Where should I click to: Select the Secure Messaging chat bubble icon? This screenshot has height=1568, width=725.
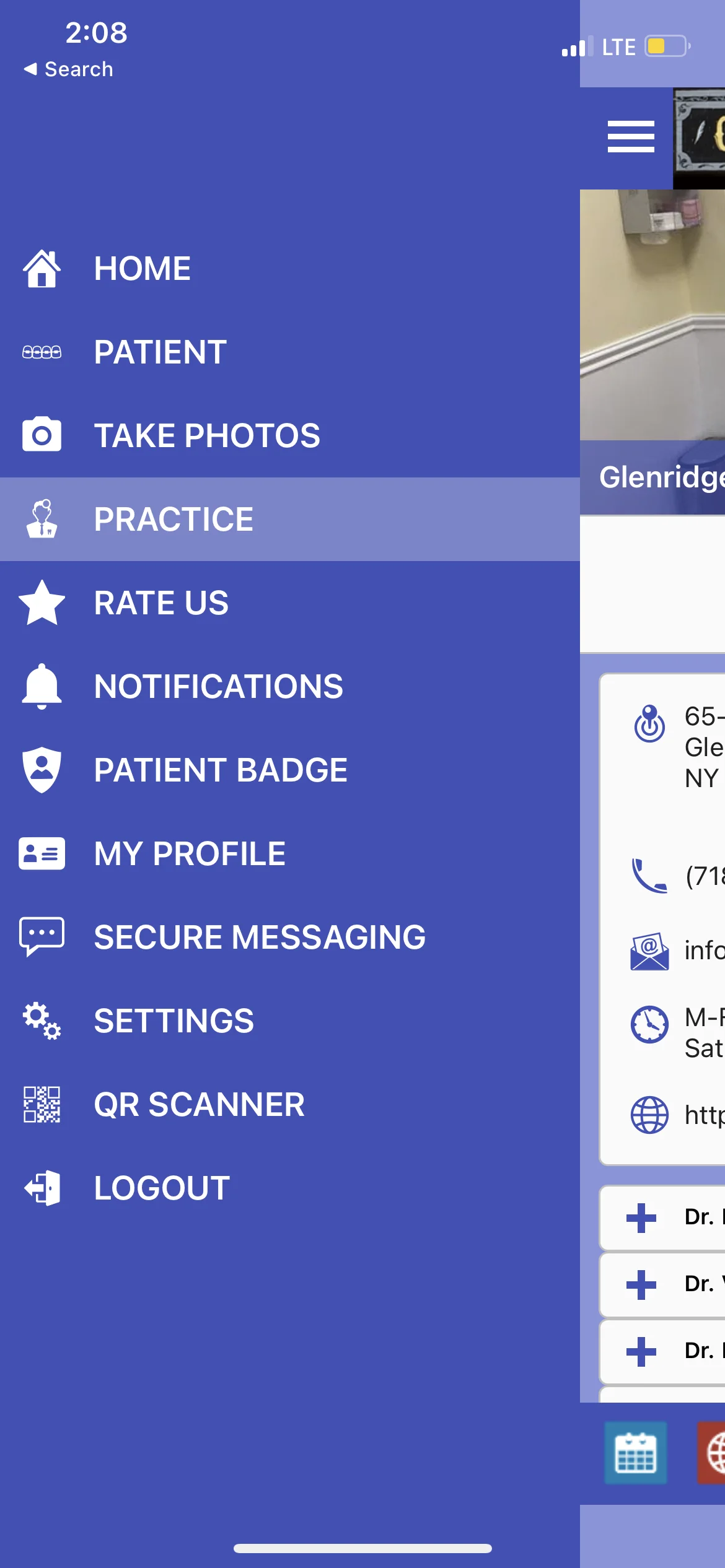(41, 936)
